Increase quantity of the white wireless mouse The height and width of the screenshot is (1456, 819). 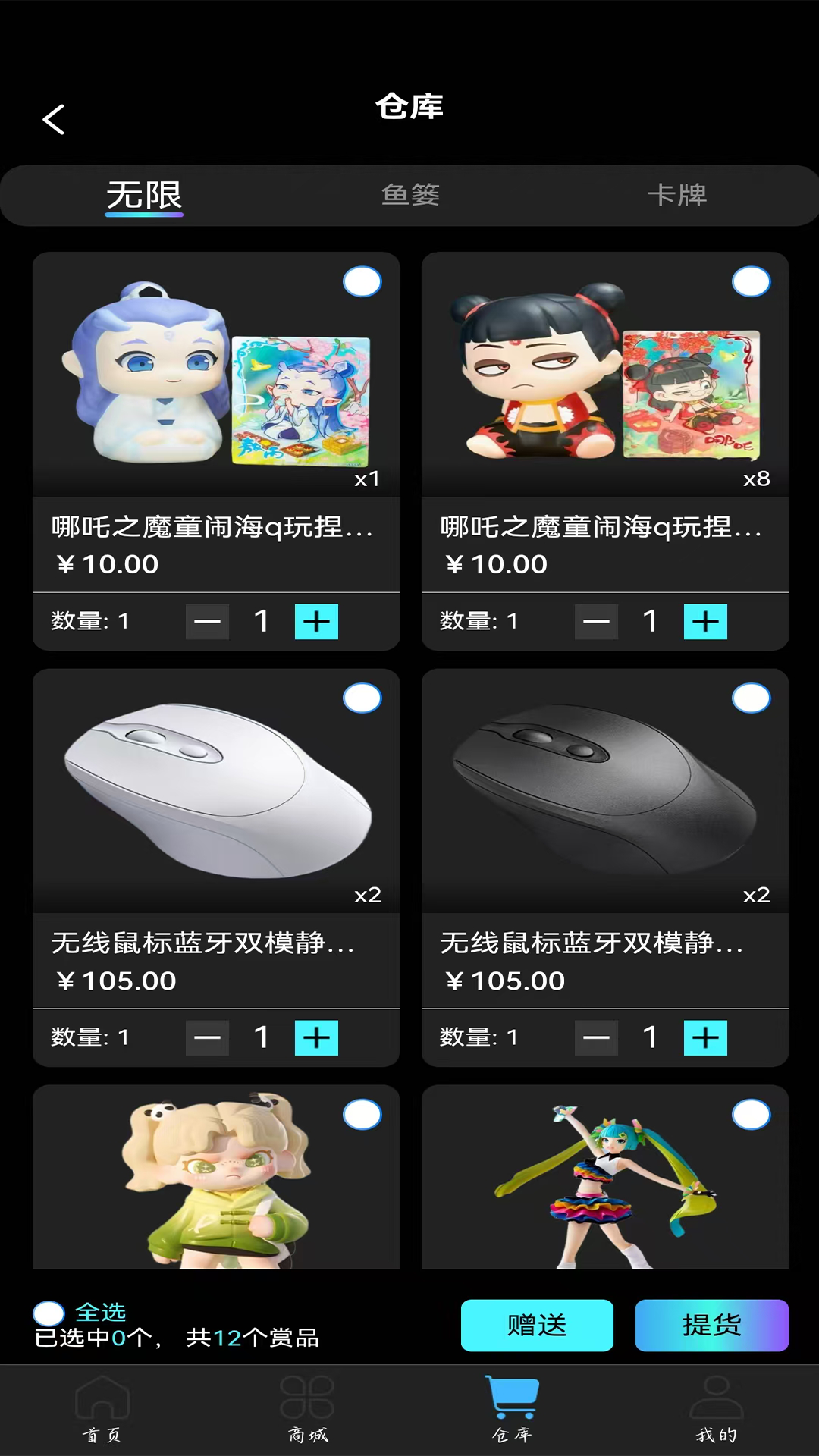tap(317, 1037)
